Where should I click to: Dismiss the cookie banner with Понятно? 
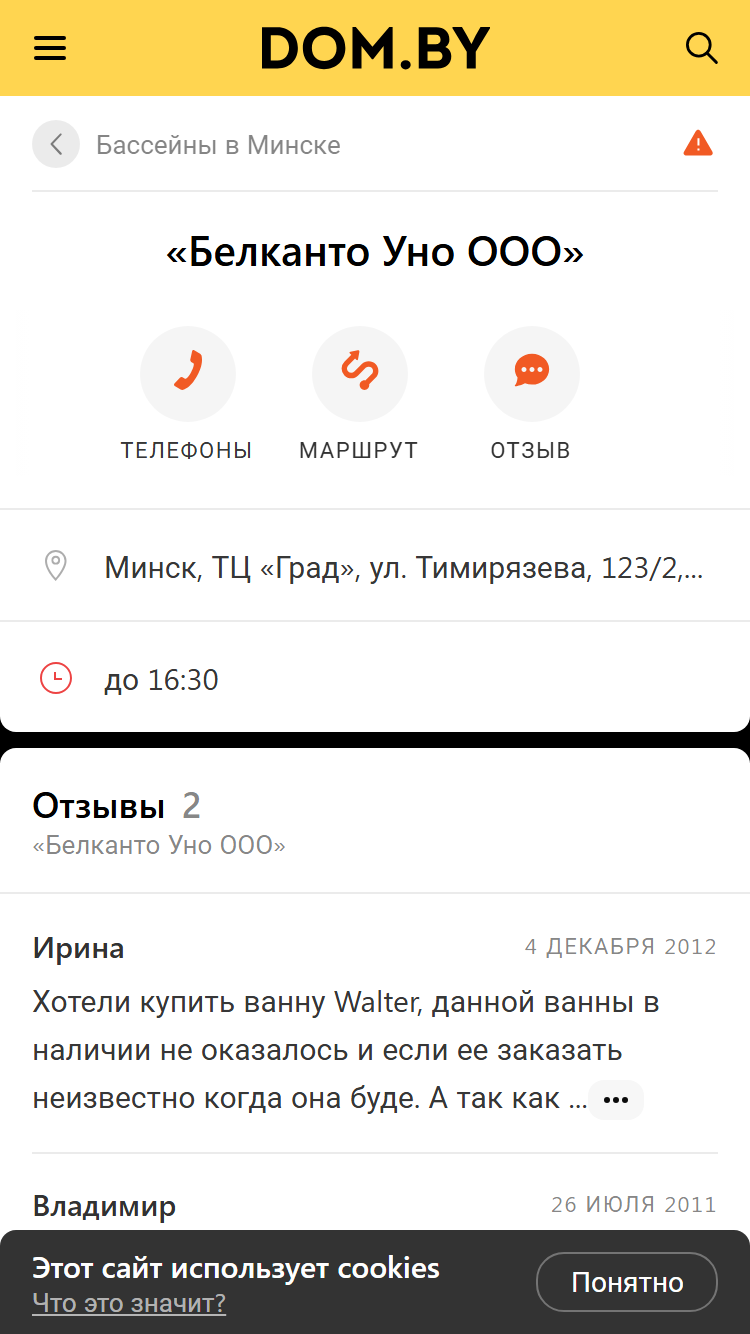coord(627,1282)
